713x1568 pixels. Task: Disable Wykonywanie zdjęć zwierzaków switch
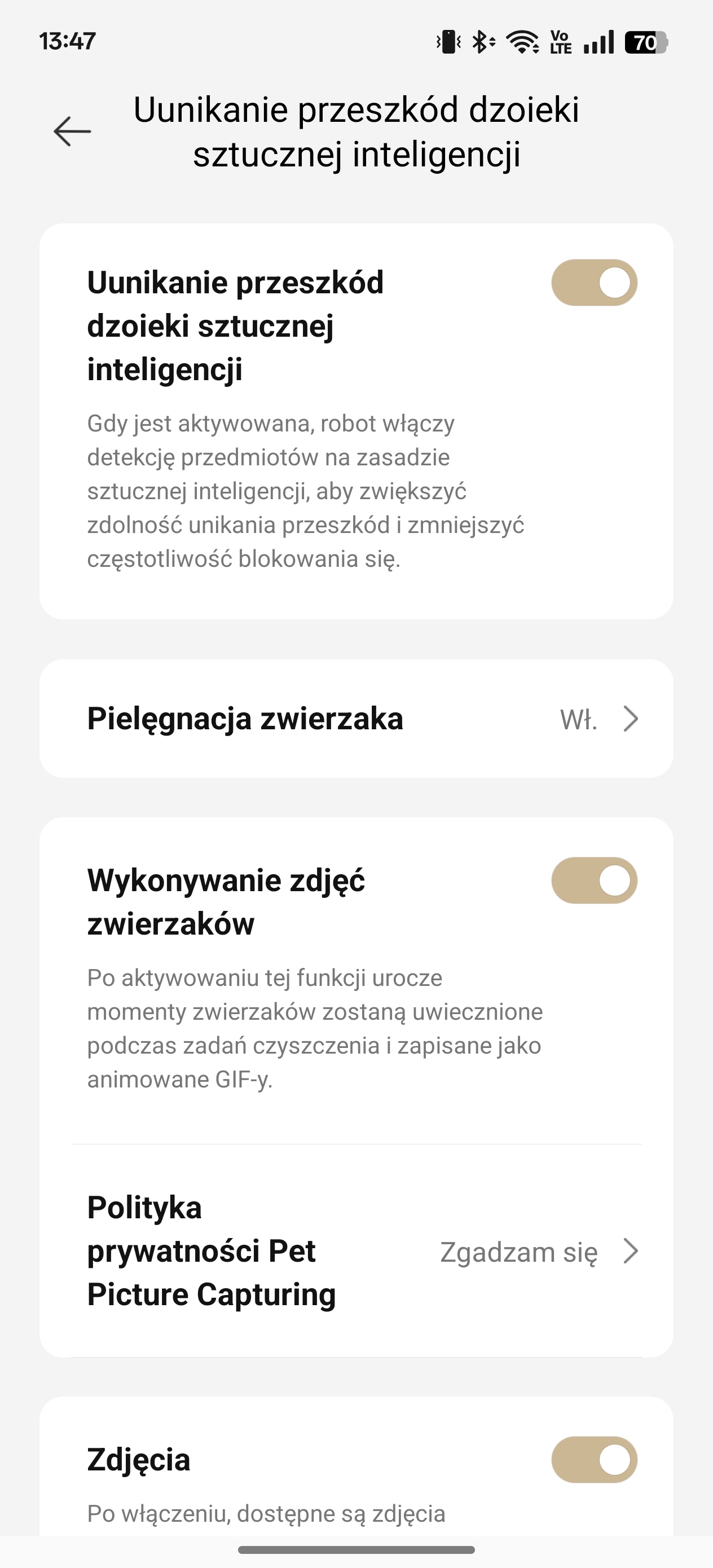pyautogui.click(x=595, y=881)
